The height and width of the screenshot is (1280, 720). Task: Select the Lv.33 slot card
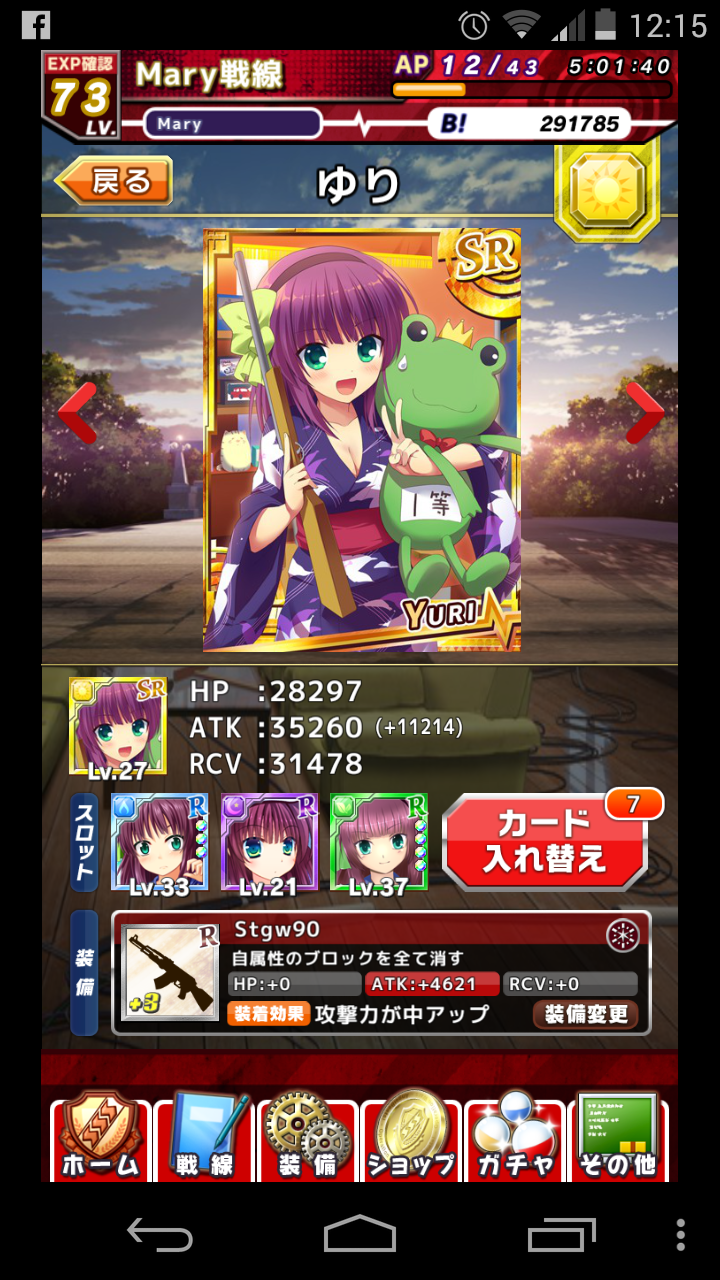[x=159, y=843]
